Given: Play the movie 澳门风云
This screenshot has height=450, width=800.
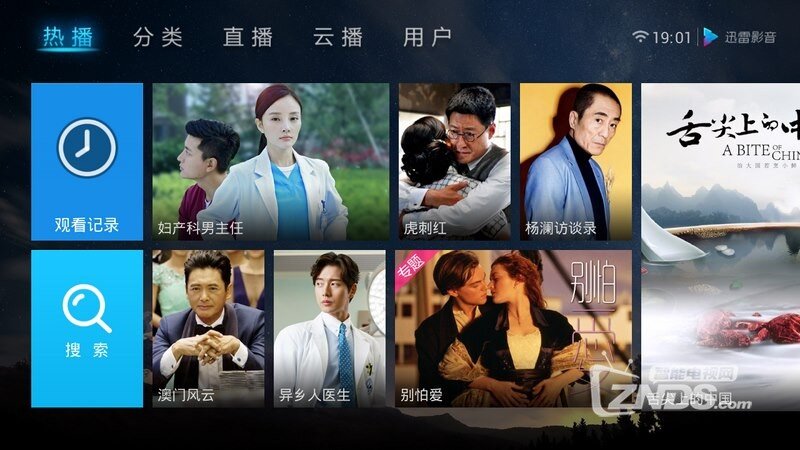Looking at the screenshot, I should [x=209, y=328].
